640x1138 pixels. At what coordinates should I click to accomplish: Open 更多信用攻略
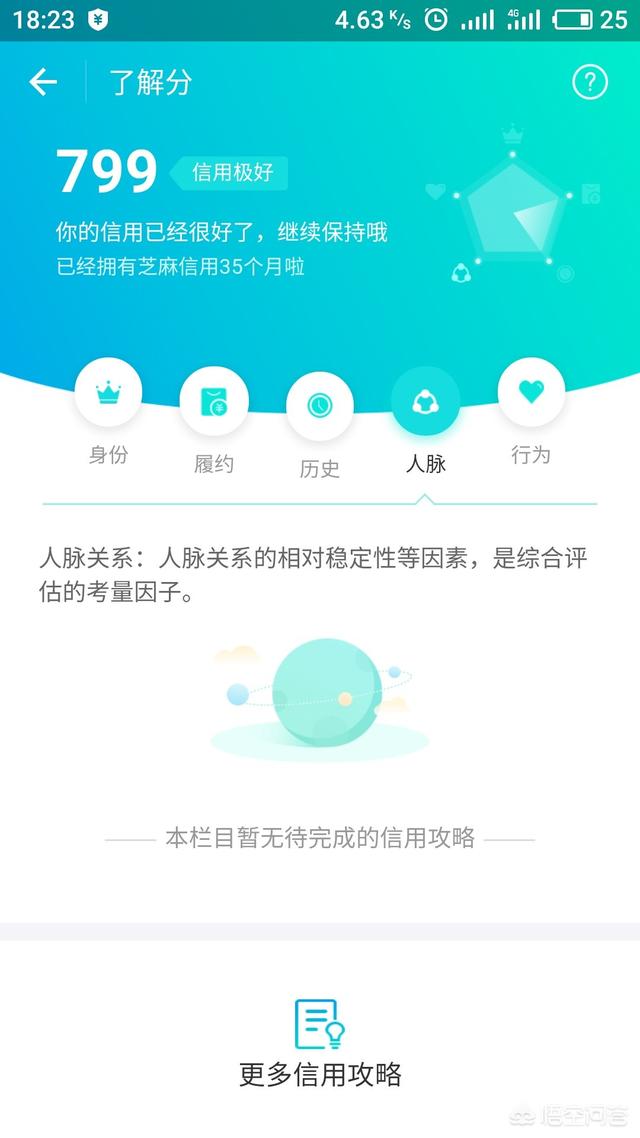tap(320, 1046)
